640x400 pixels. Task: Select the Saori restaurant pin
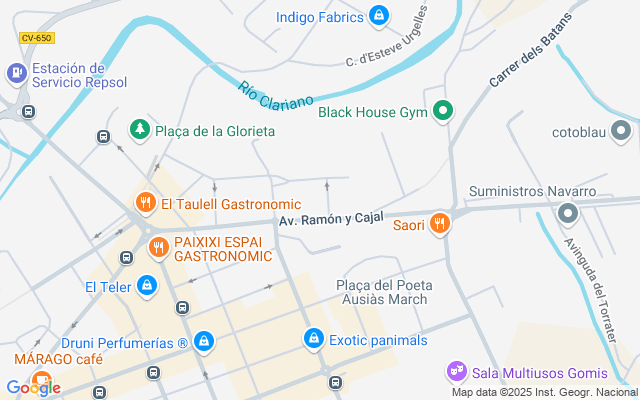click(438, 224)
